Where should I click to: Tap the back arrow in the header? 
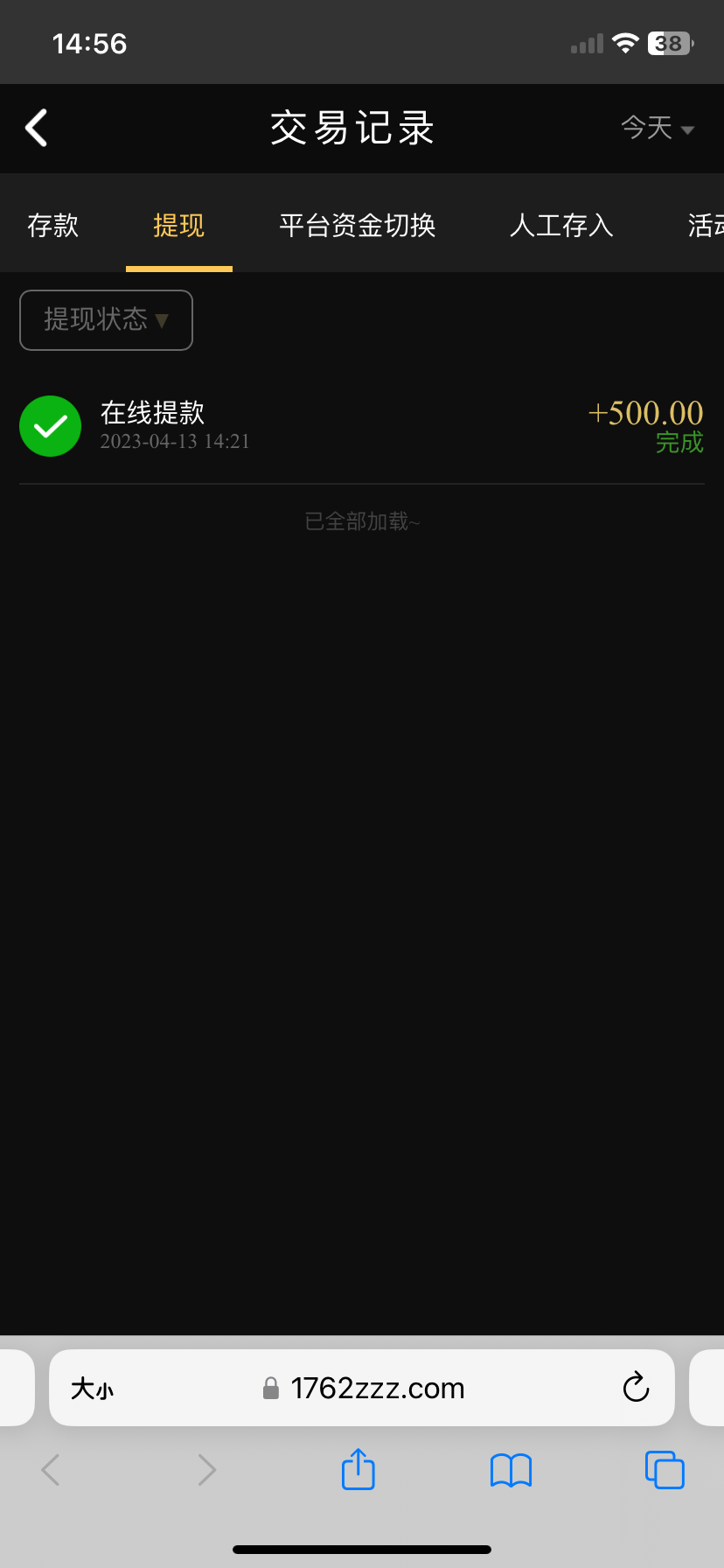35,128
